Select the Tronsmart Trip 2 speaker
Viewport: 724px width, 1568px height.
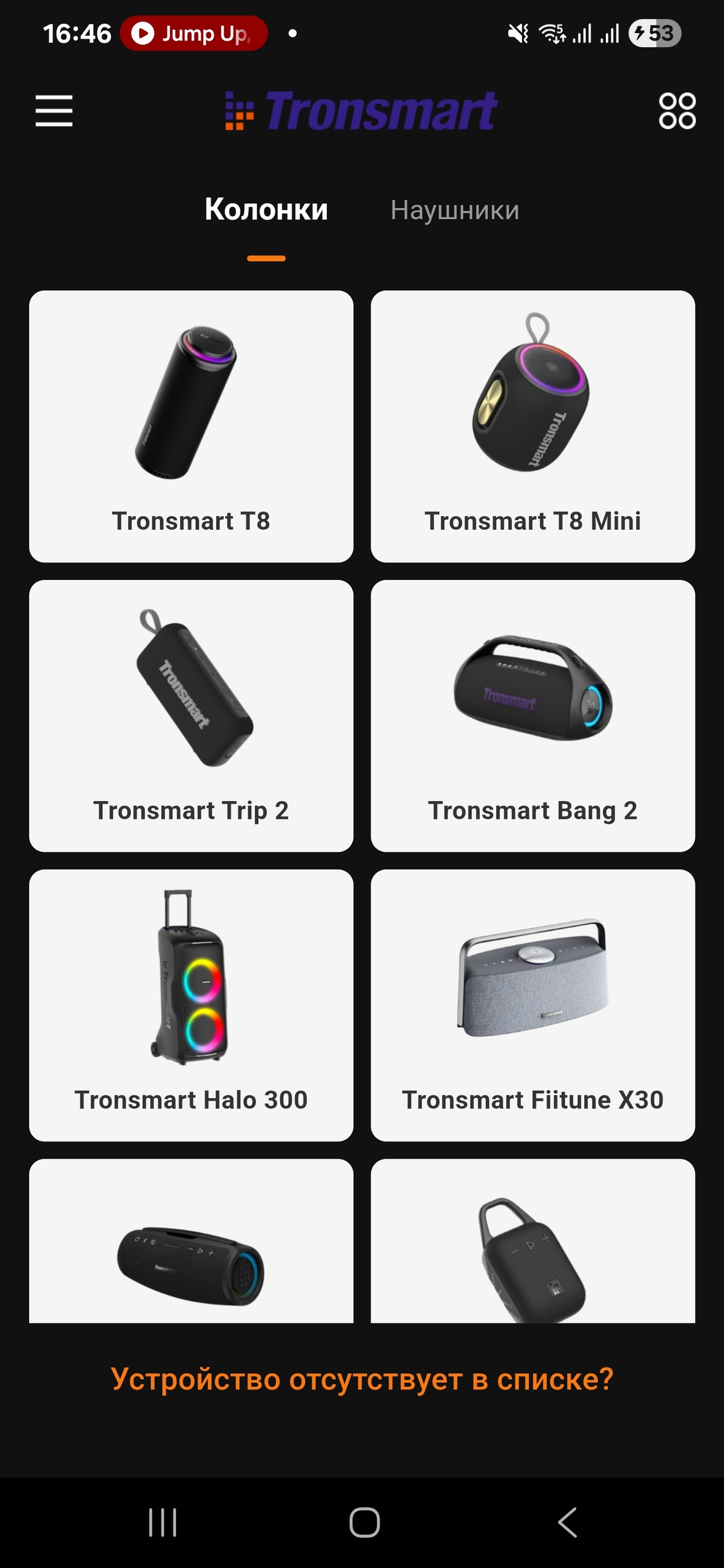click(x=191, y=715)
